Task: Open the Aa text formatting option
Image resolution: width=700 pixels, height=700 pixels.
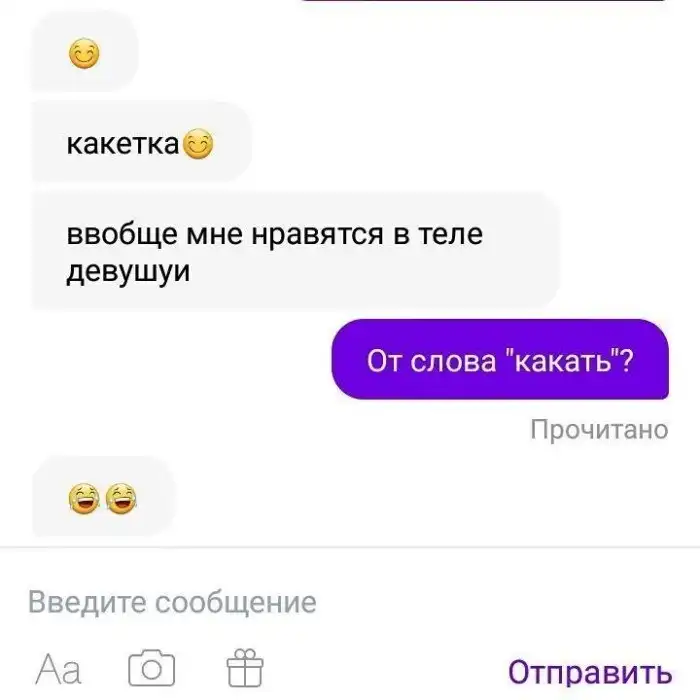Action: point(59,669)
